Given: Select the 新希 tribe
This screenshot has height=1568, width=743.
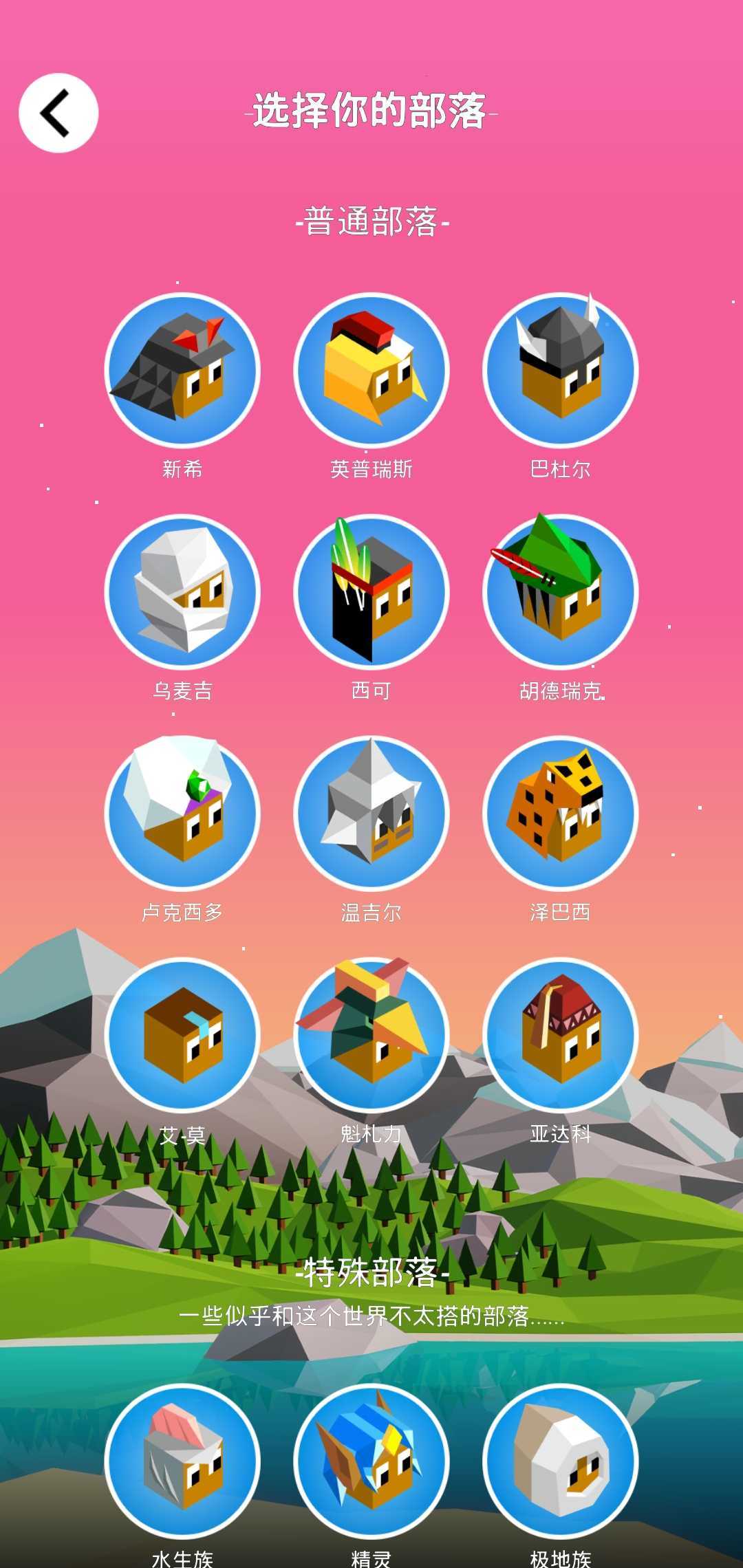Looking at the screenshot, I should (182, 370).
